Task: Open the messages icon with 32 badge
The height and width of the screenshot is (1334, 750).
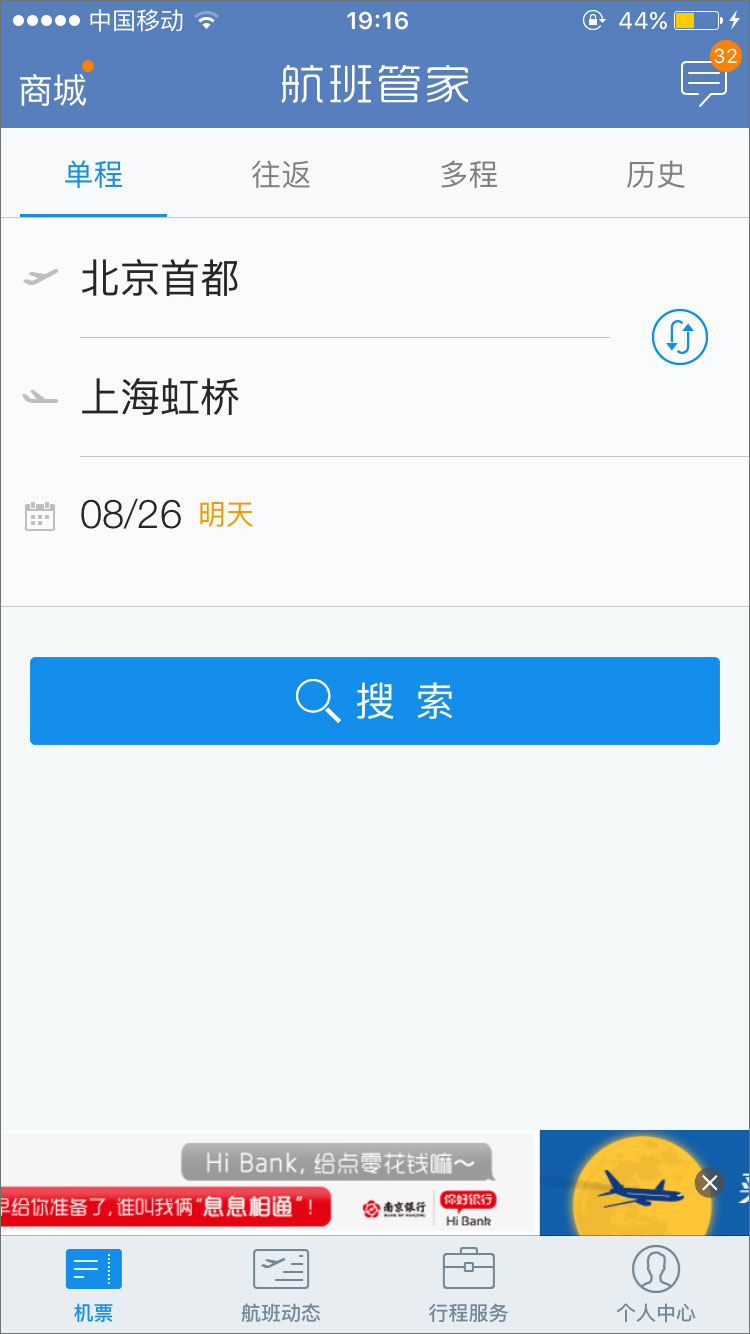Action: tap(707, 82)
